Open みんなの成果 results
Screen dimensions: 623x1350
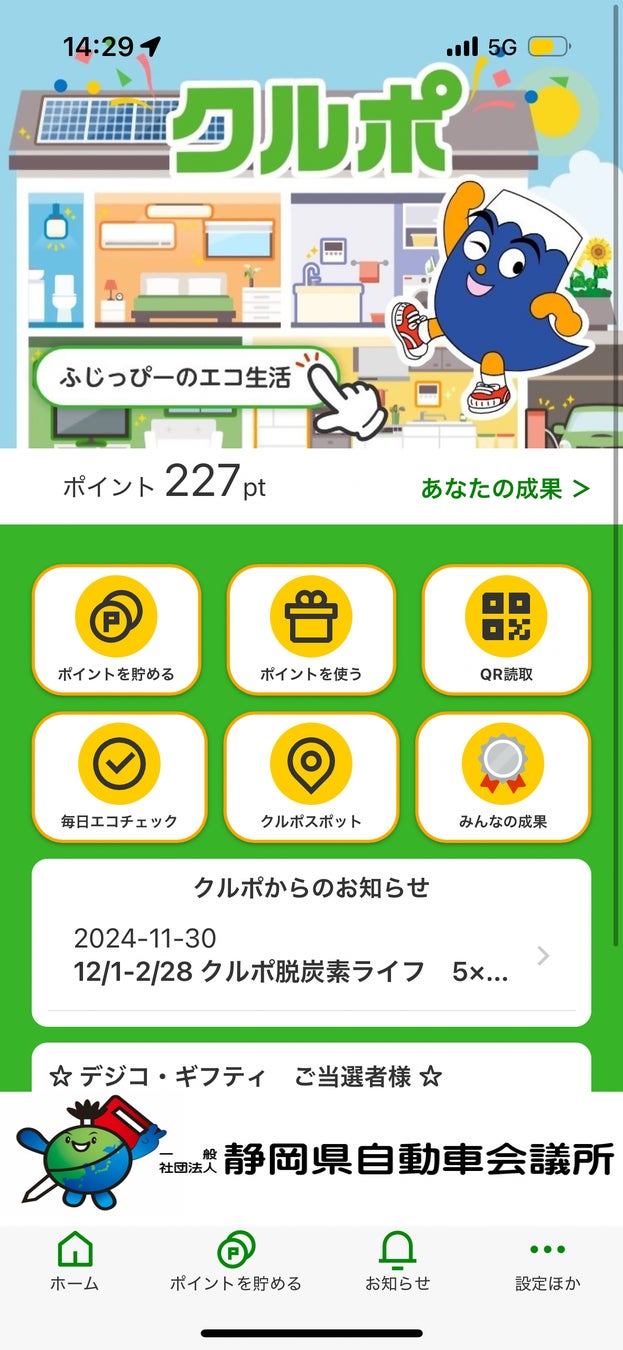coord(503,777)
